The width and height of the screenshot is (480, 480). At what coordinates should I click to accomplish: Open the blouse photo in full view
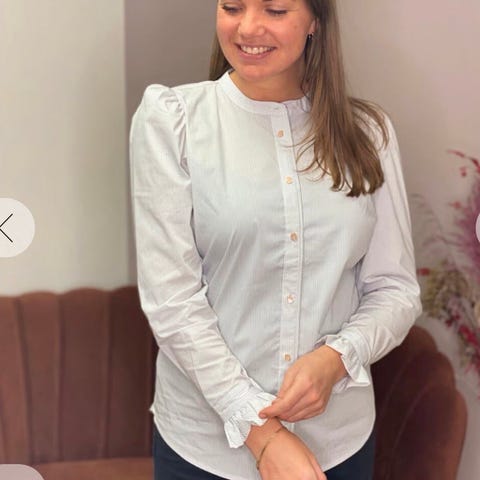pos(240,240)
